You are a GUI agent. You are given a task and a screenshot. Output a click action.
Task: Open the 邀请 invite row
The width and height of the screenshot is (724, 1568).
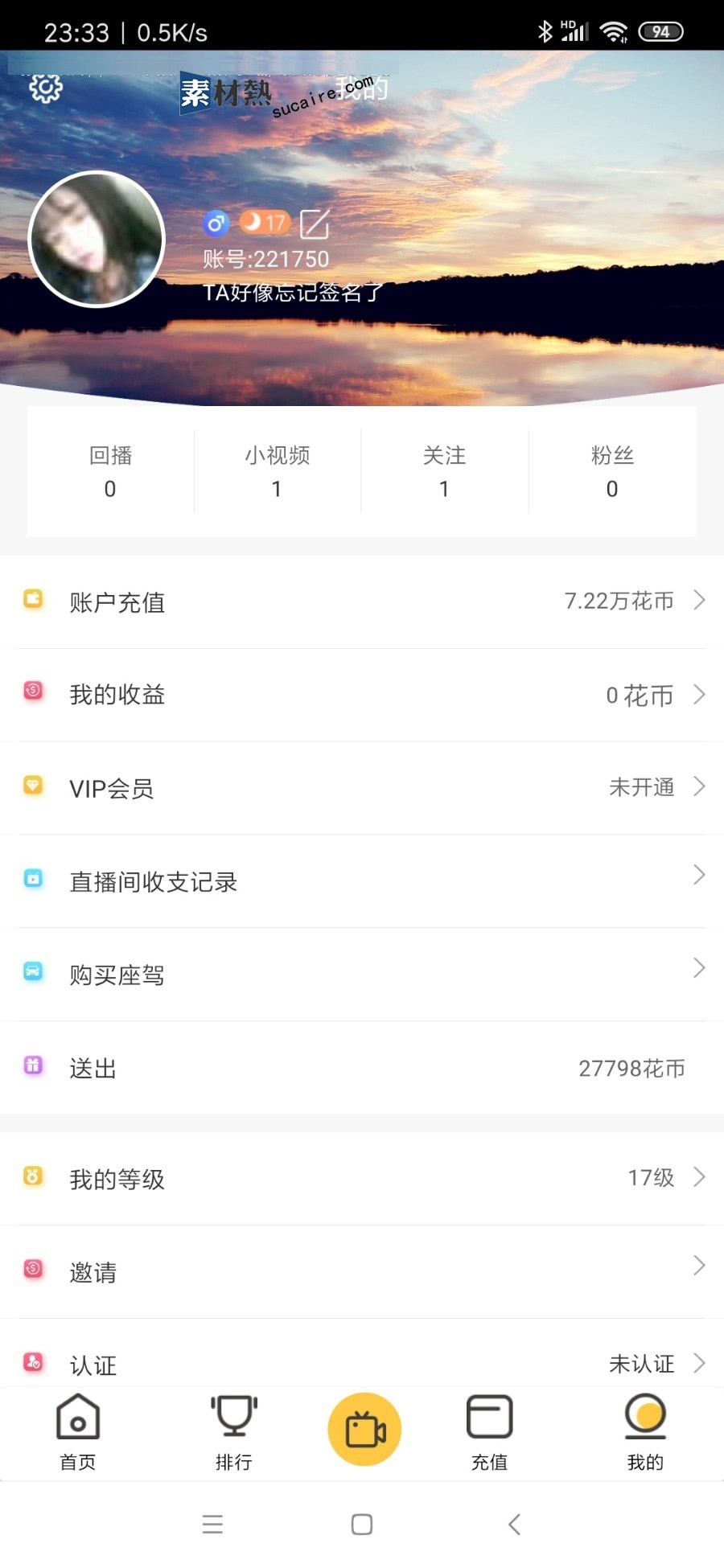point(362,1272)
